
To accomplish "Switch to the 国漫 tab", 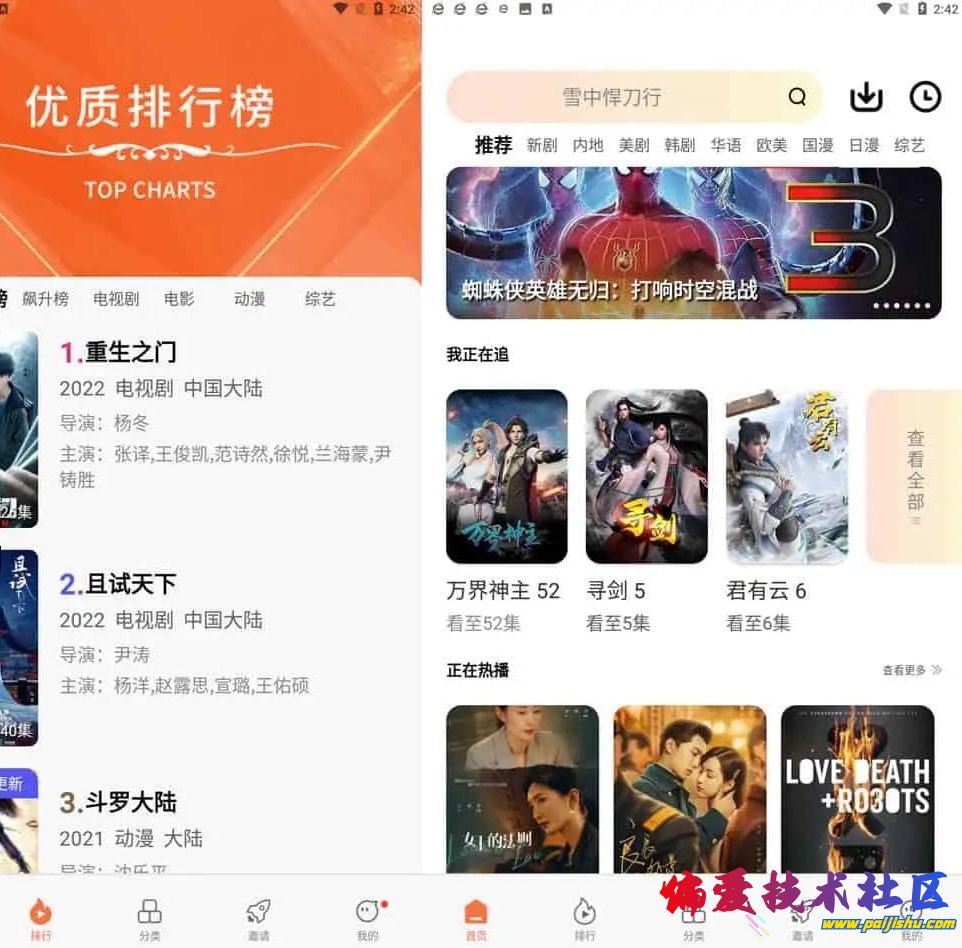I will coord(818,145).
